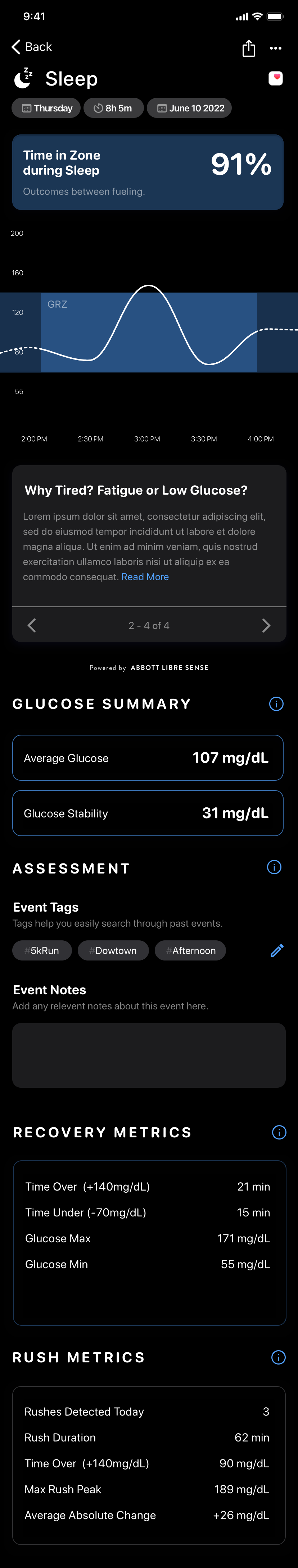Open Read More link in fatigue article
The image size is (298, 1568).
145,577
